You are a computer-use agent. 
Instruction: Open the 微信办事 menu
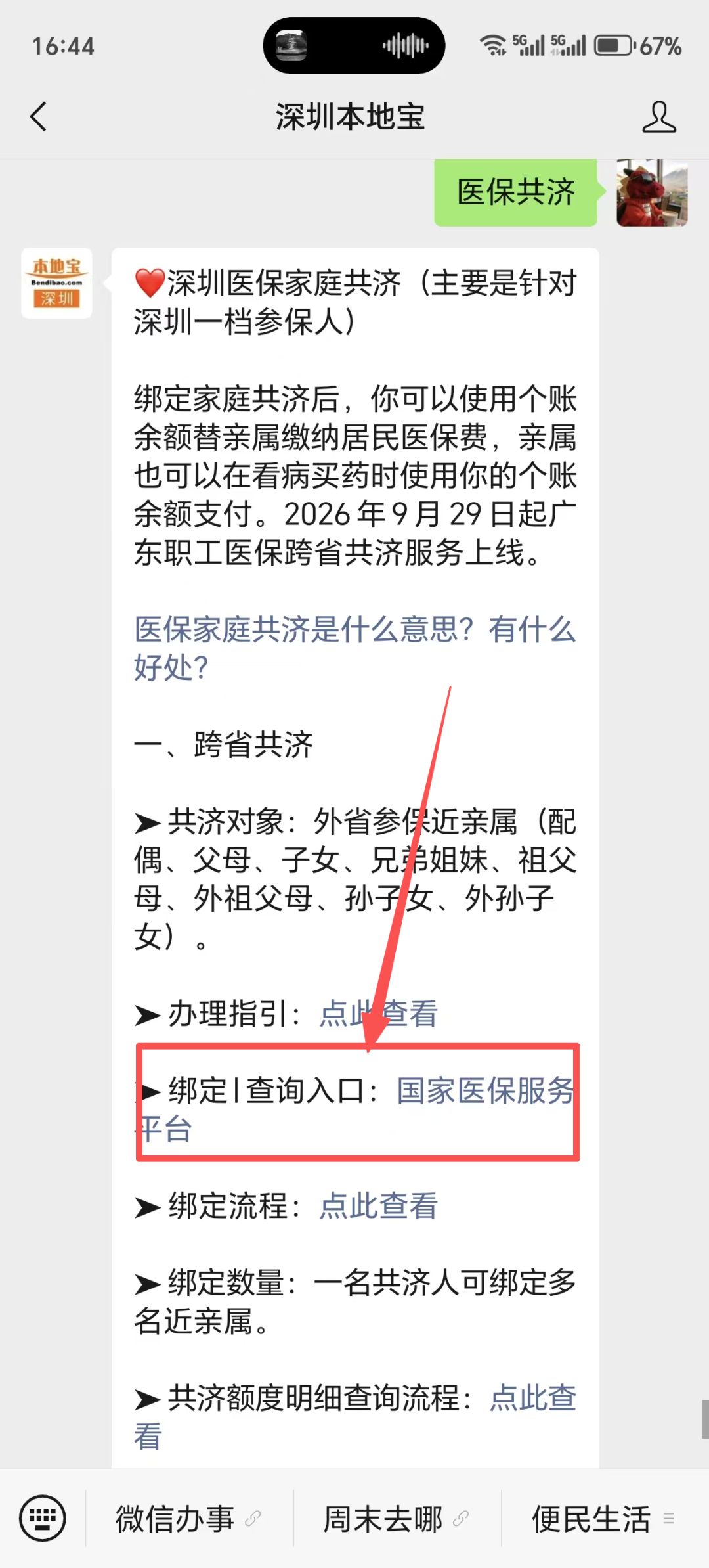pyautogui.click(x=189, y=1519)
